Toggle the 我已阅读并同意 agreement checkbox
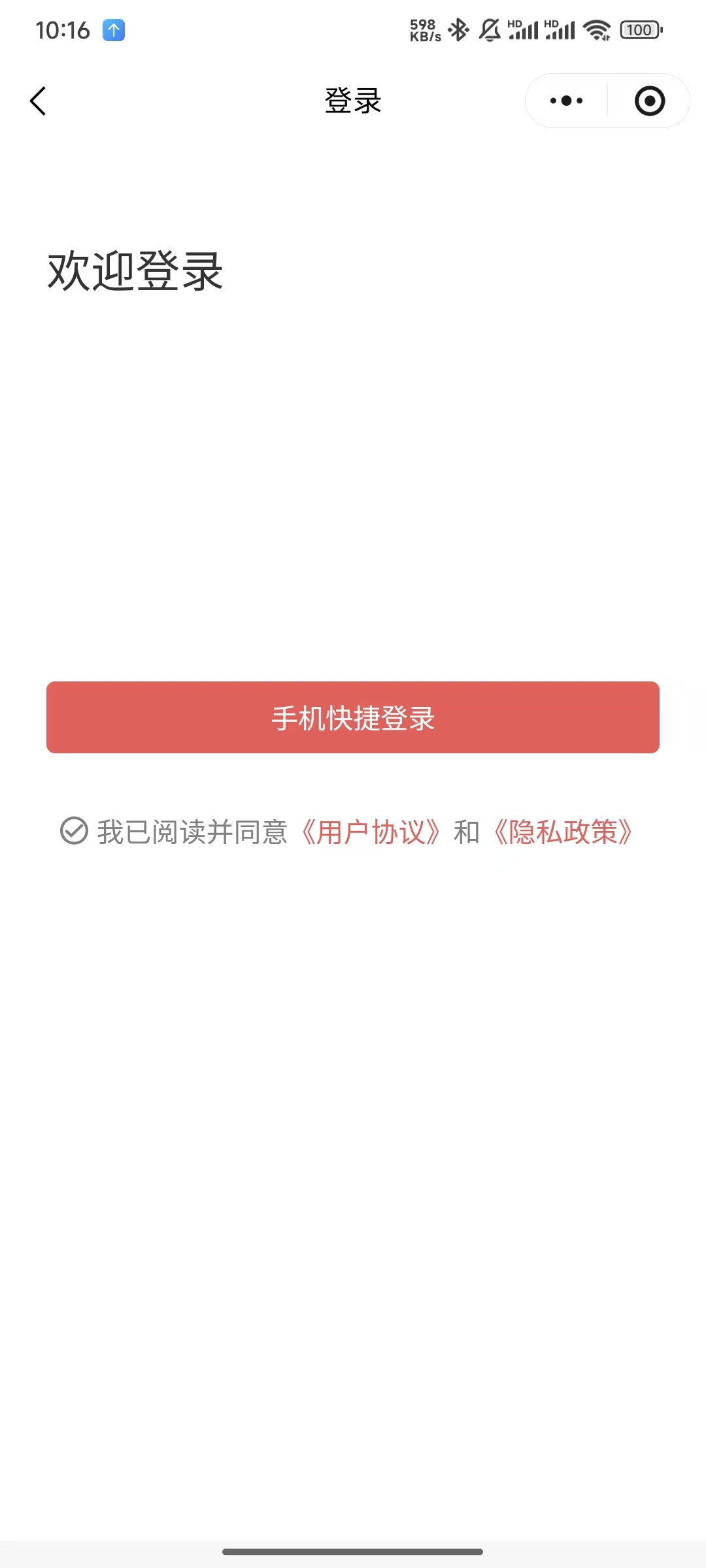The height and width of the screenshot is (1568, 706). pos(74,831)
